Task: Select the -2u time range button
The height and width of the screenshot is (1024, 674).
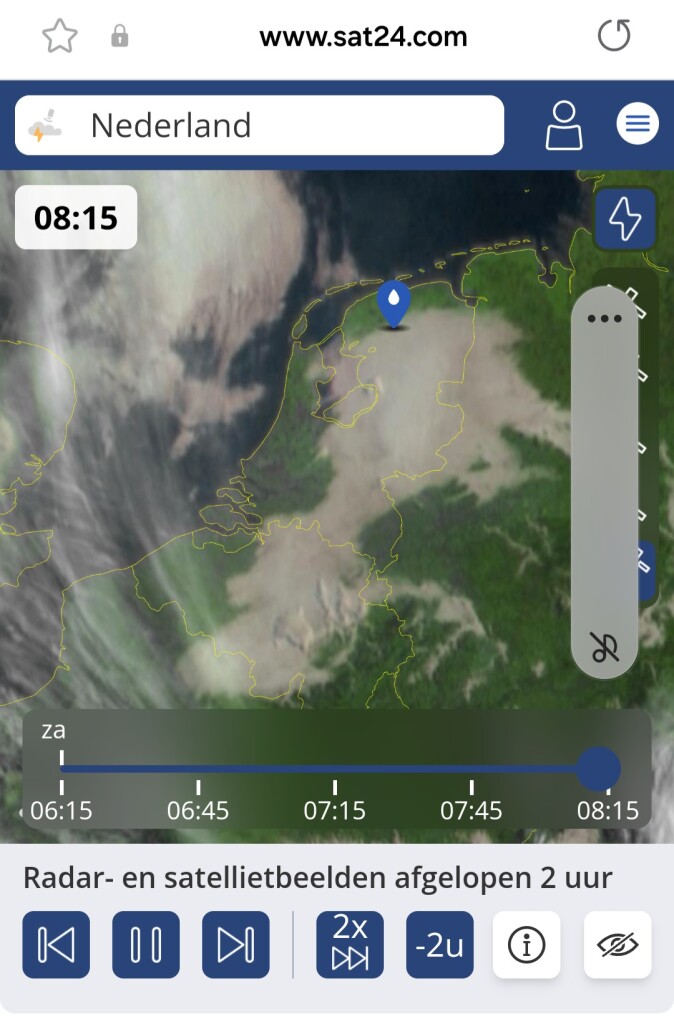Action: [440, 944]
